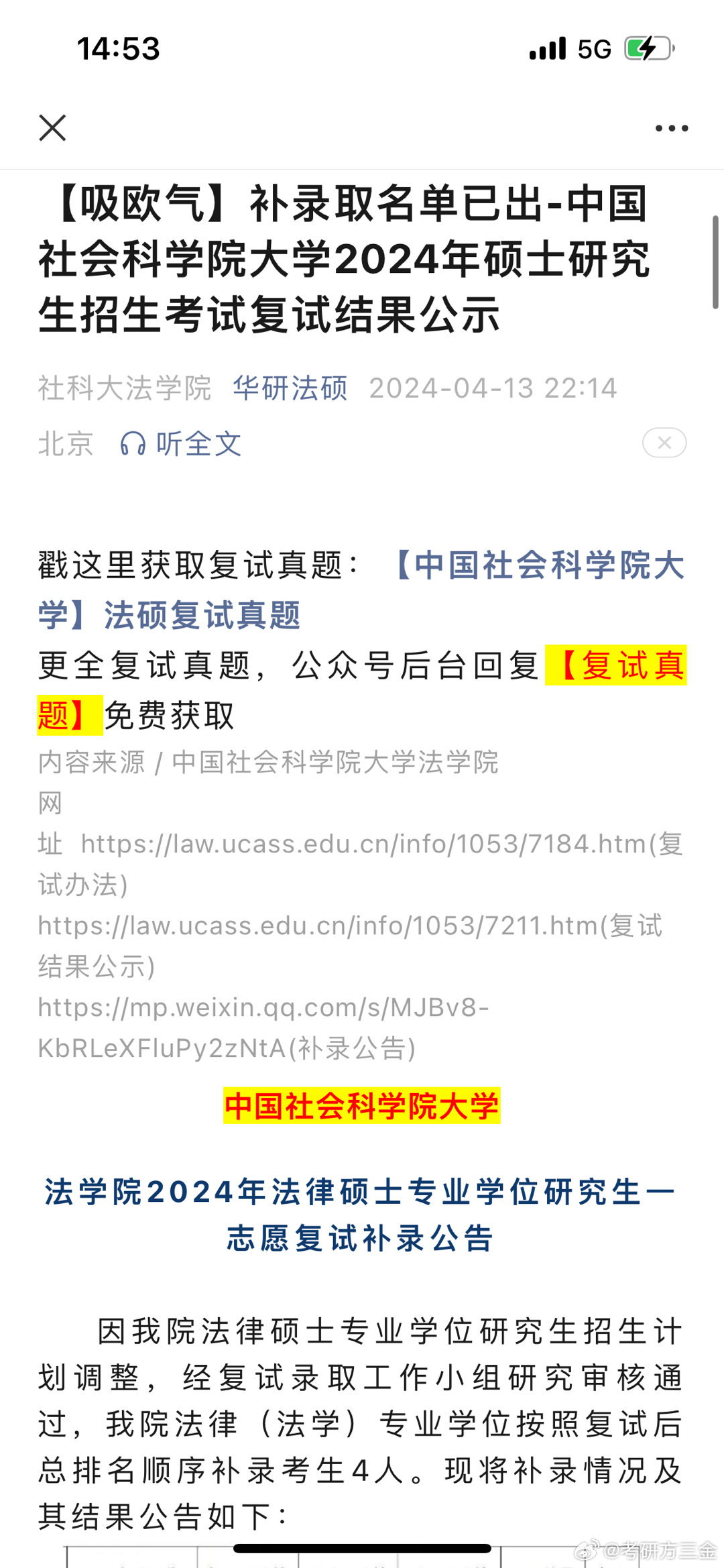Tap the clock showing 14:53
This screenshot has height=1568, width=724.
click(118, 48)
